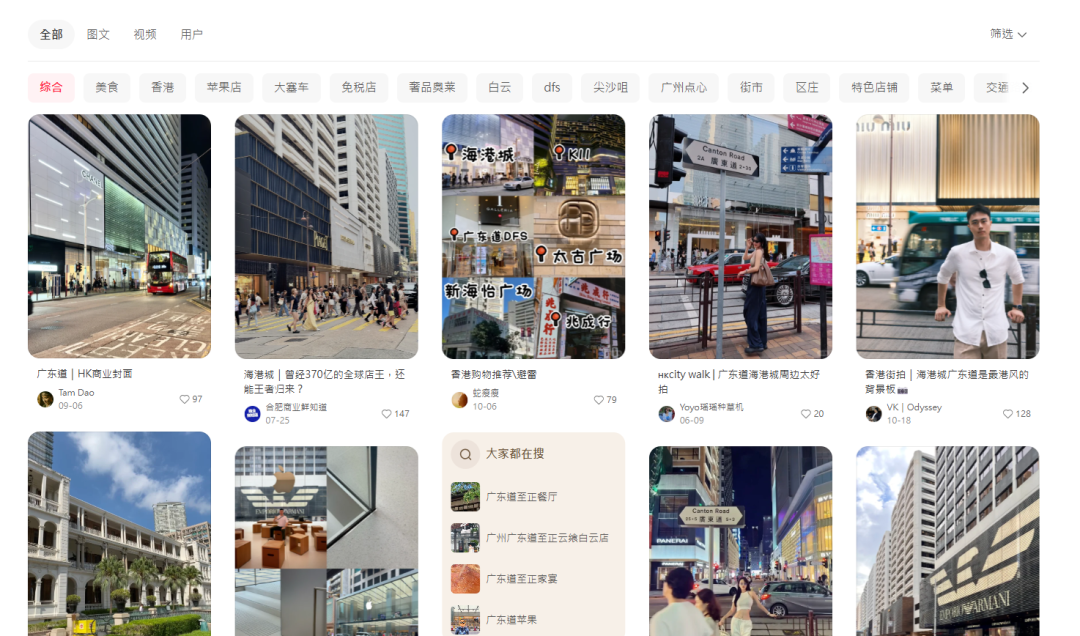1080x636 pixels.
Task: Open the 海港城 曾经370亿 post
Action: pyautogui.click(x=326, y=236)
